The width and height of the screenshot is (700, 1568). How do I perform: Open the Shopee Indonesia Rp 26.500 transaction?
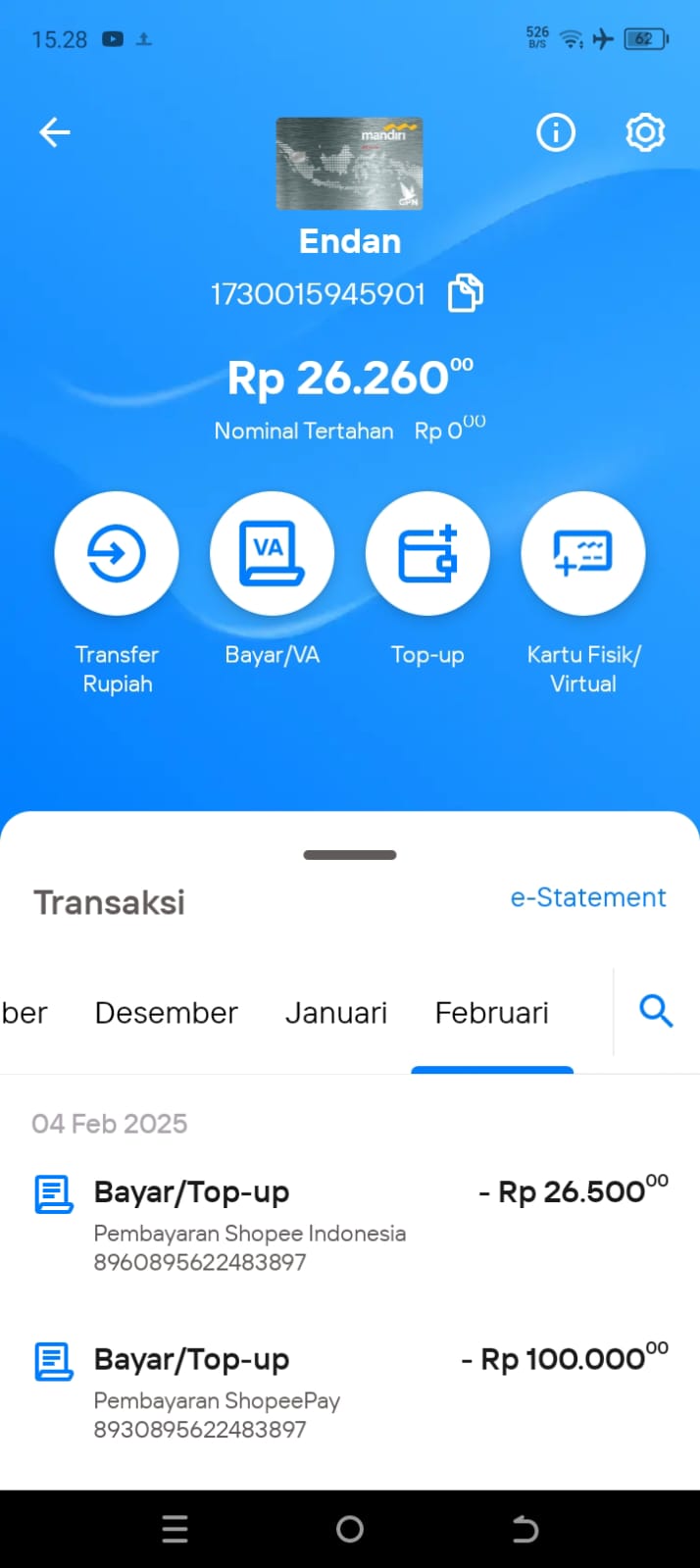coord(350,1222)
